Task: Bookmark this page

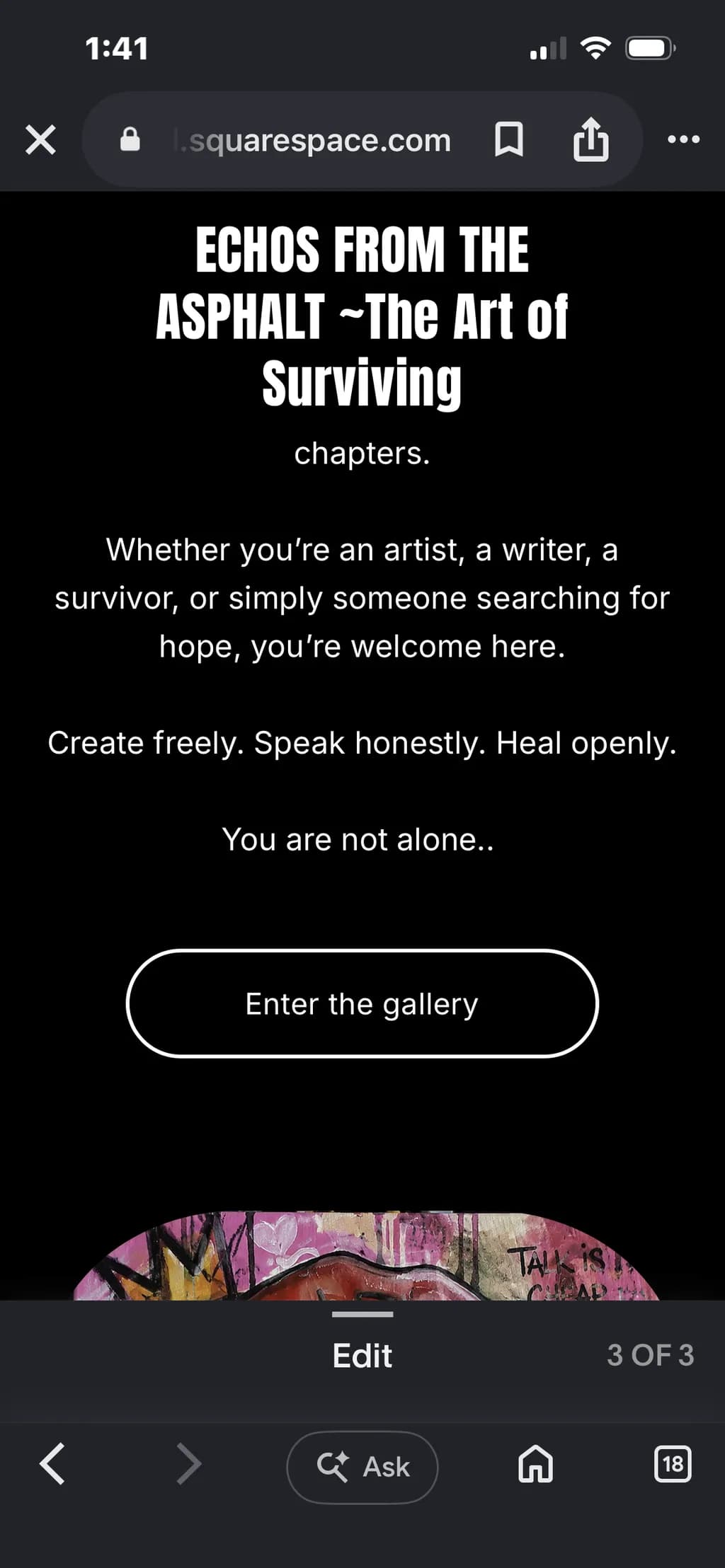Action: (x=508, y=139)
